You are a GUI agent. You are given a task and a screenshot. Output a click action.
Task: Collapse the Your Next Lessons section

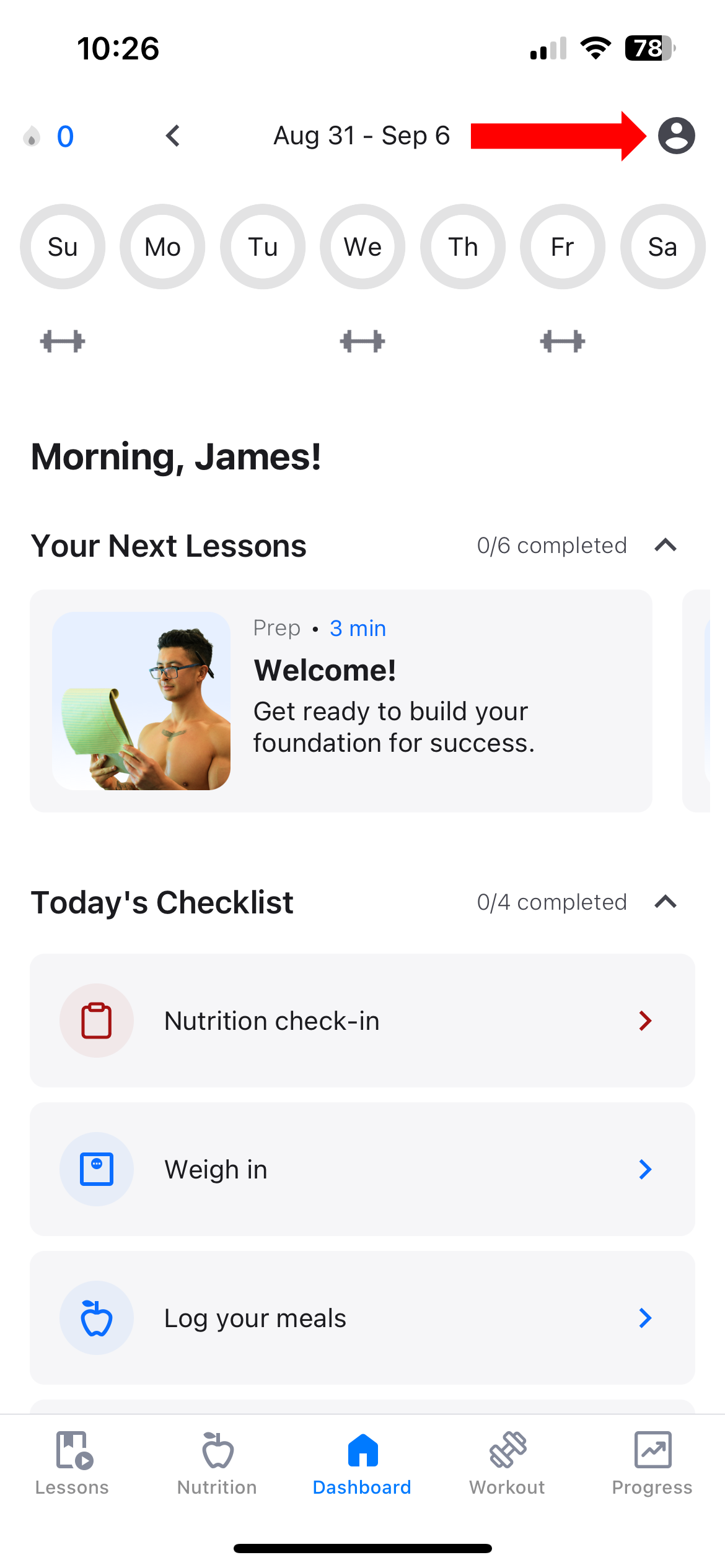[666, 546]
